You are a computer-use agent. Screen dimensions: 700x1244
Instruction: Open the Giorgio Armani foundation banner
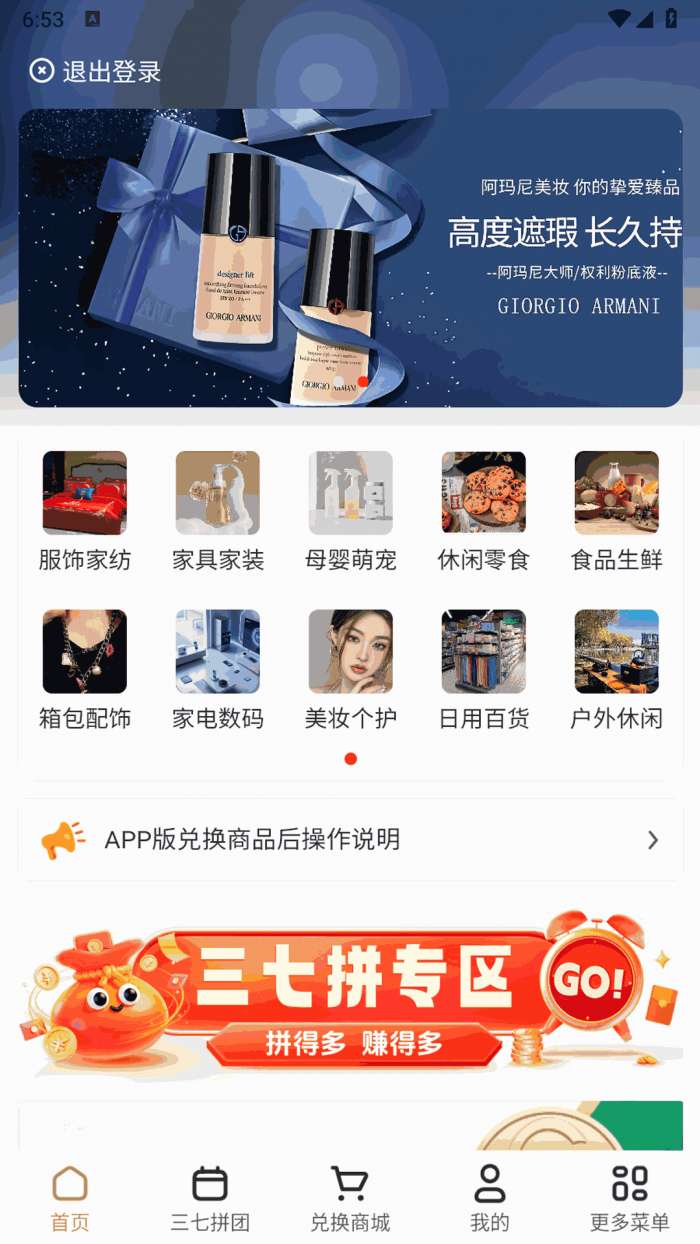point(350,258)
